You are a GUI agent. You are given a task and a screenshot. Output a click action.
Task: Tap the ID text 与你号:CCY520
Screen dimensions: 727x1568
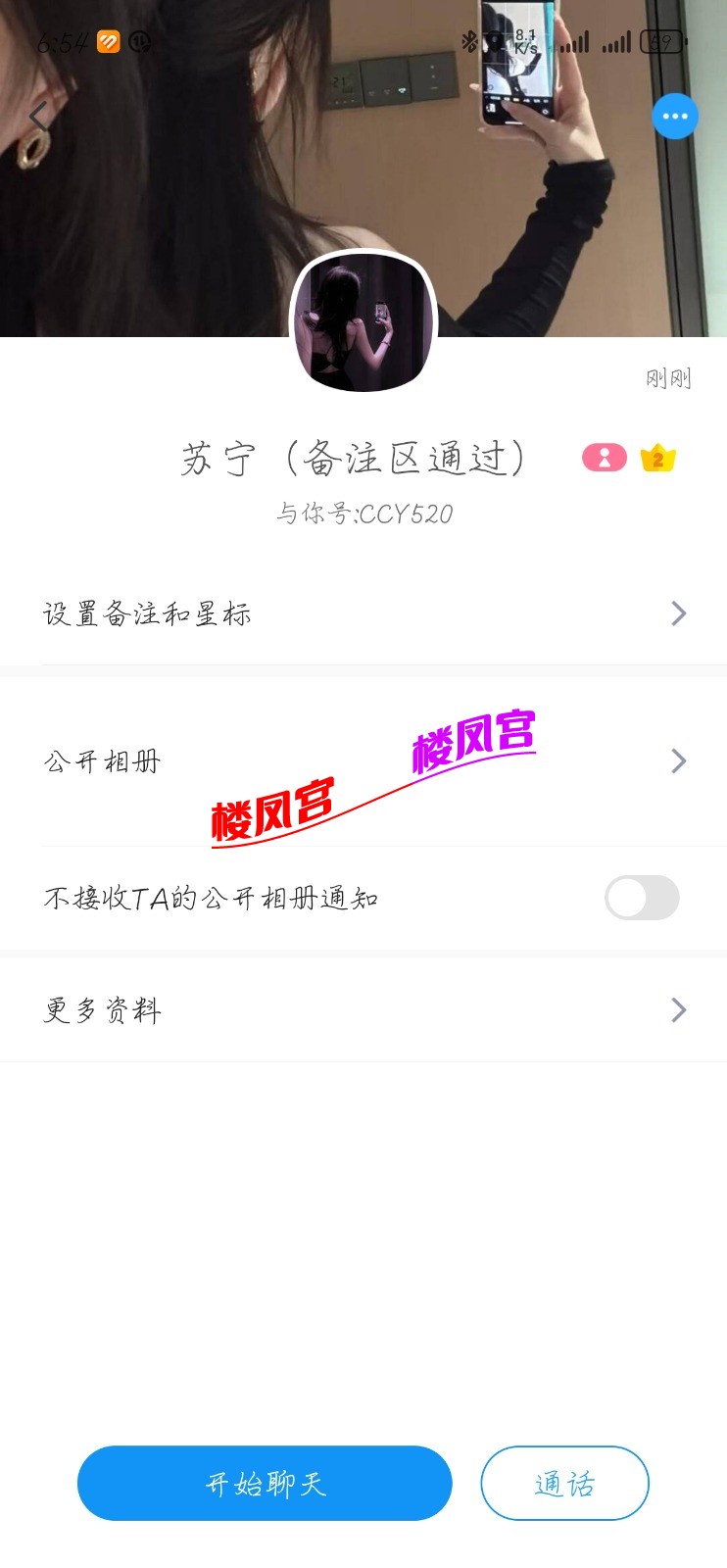[x=363, y=512]
